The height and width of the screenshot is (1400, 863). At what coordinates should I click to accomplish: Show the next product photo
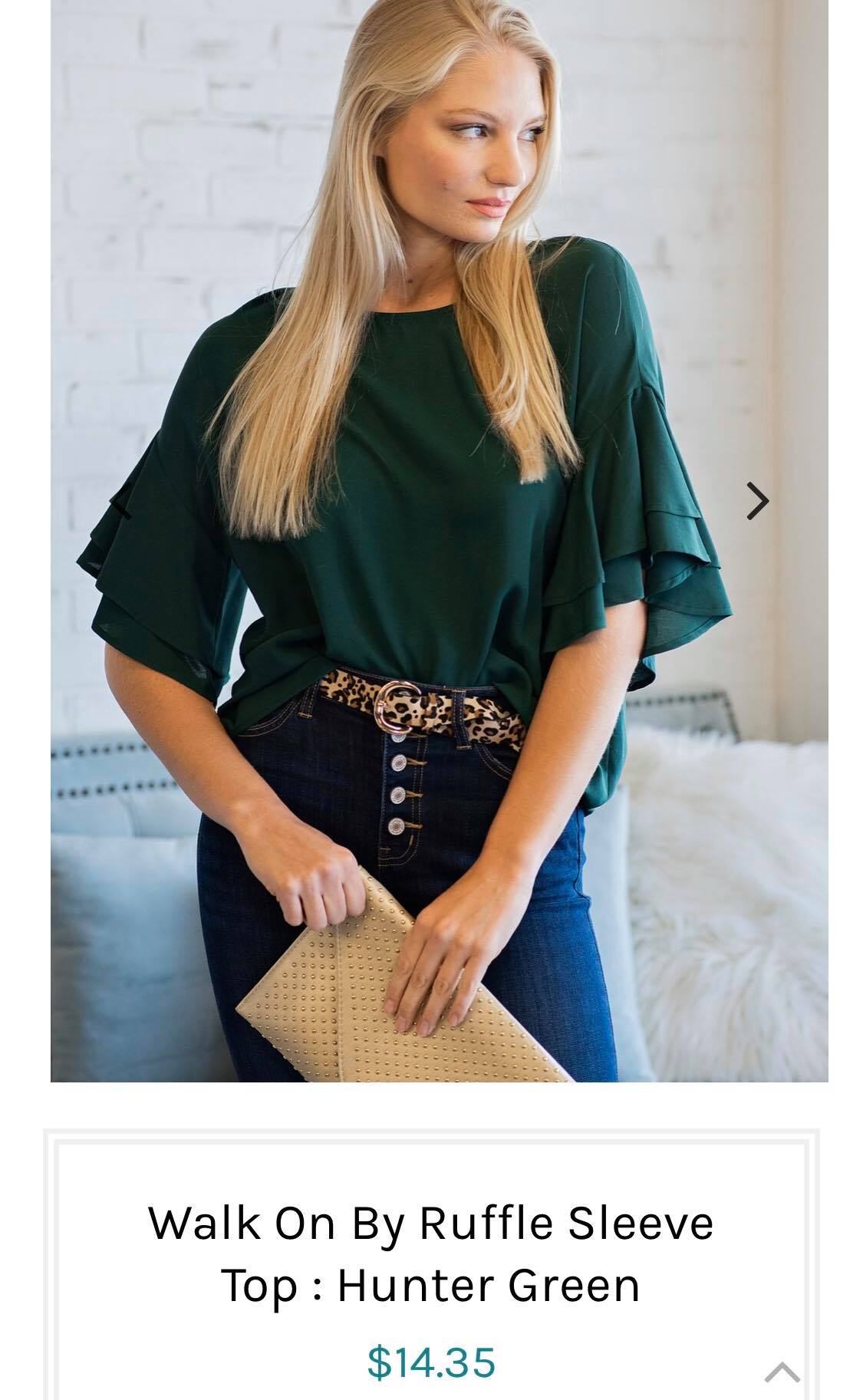[756, 501]
